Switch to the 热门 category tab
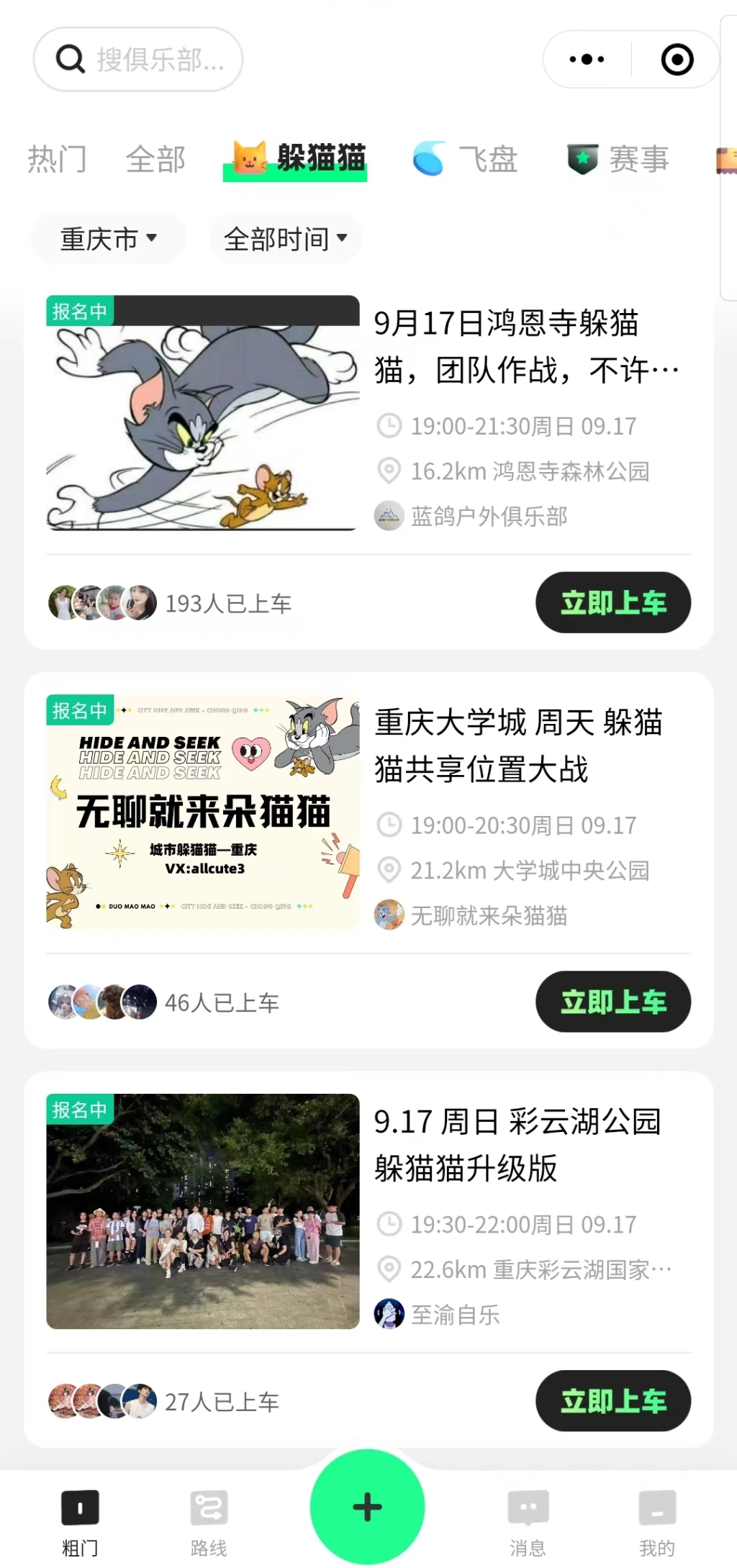Viewport: 737px width, 1568px height. point(57,159)
